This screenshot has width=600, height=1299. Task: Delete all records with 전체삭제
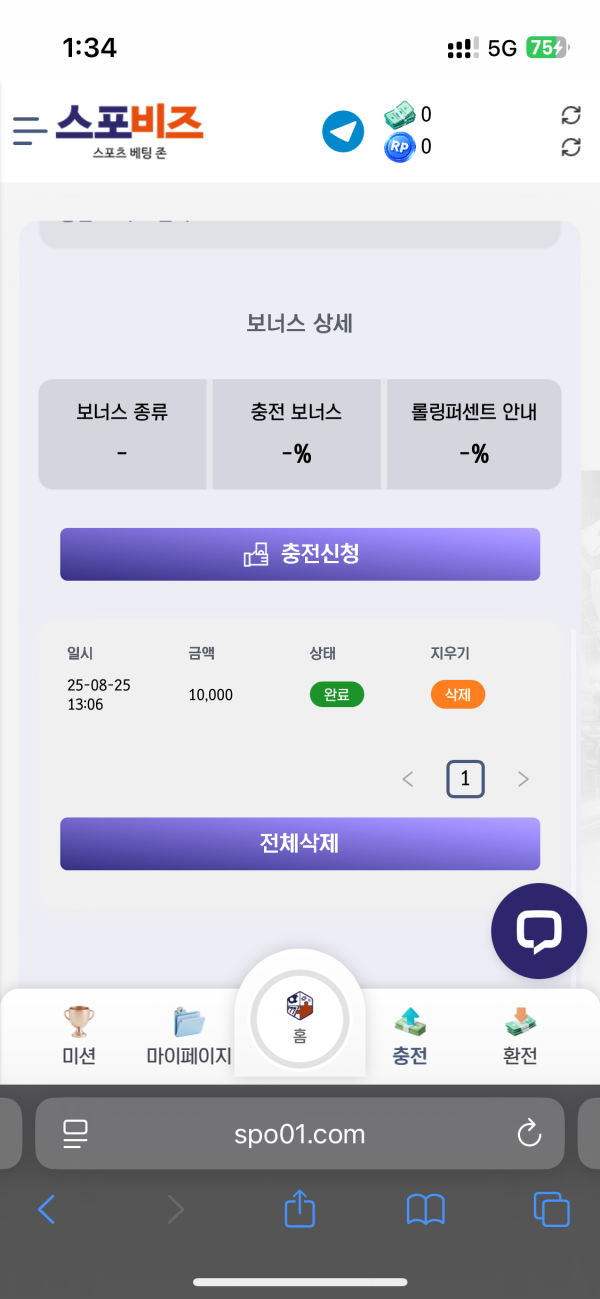(x=300, y=843)
